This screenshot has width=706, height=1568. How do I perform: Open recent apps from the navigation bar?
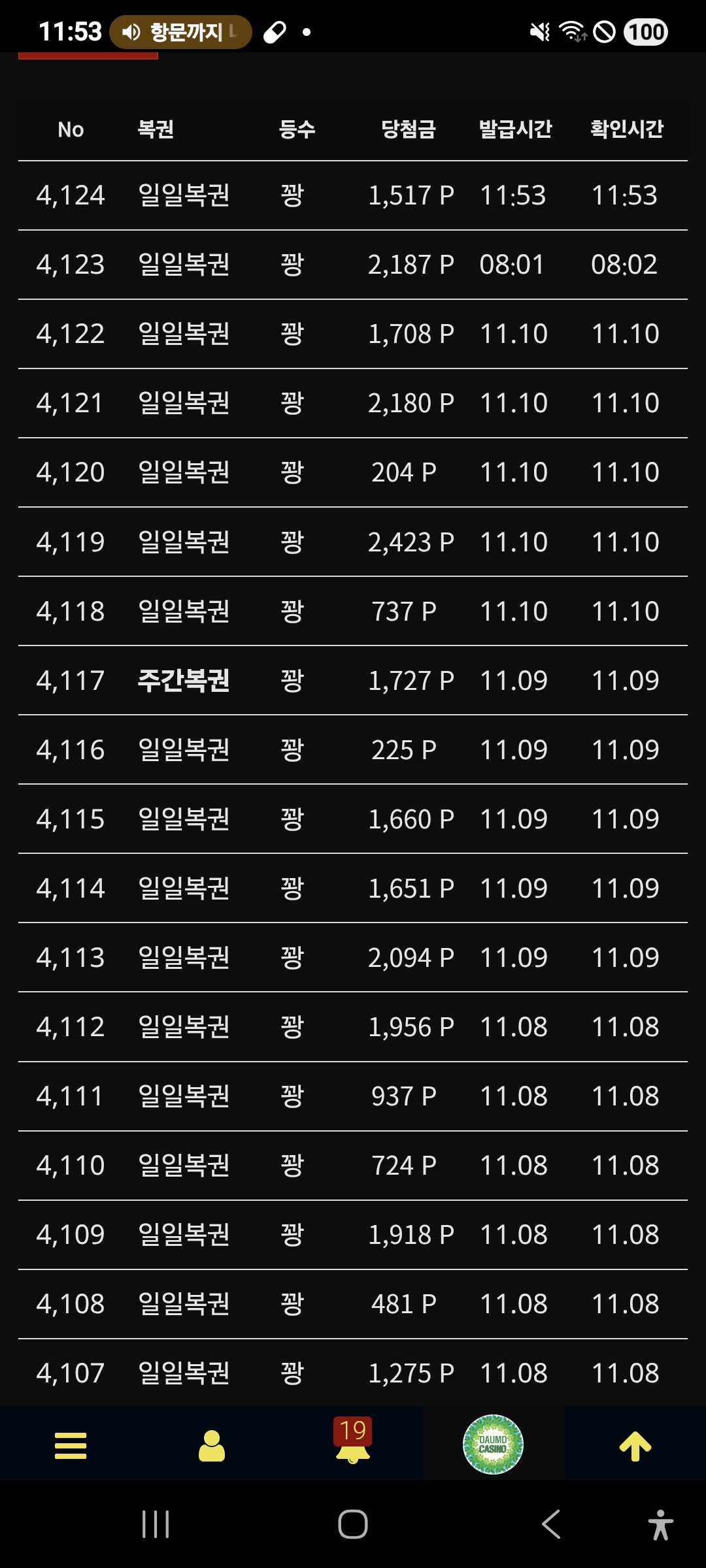[156, 1524]
